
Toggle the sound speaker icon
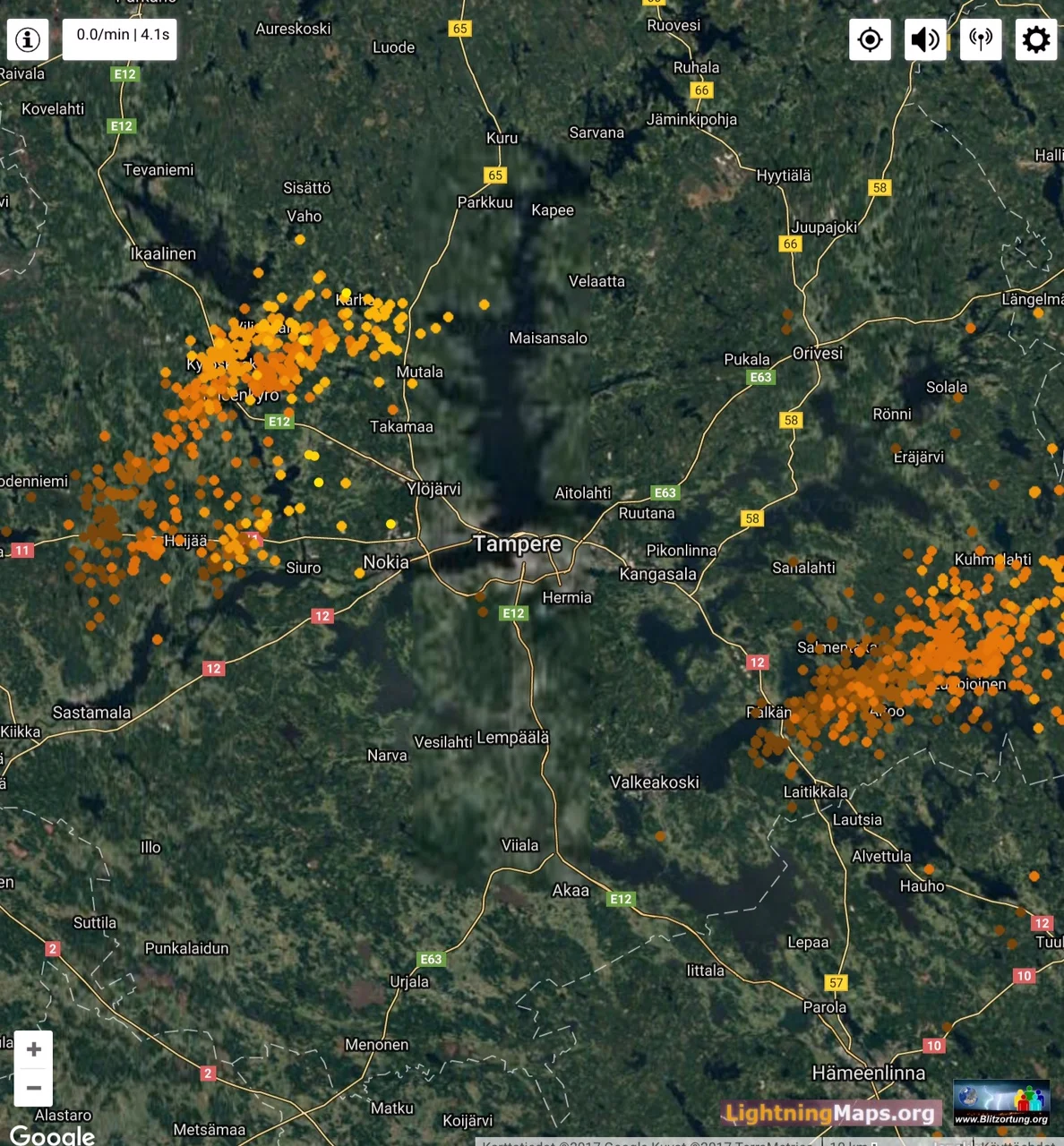[925, 39]
